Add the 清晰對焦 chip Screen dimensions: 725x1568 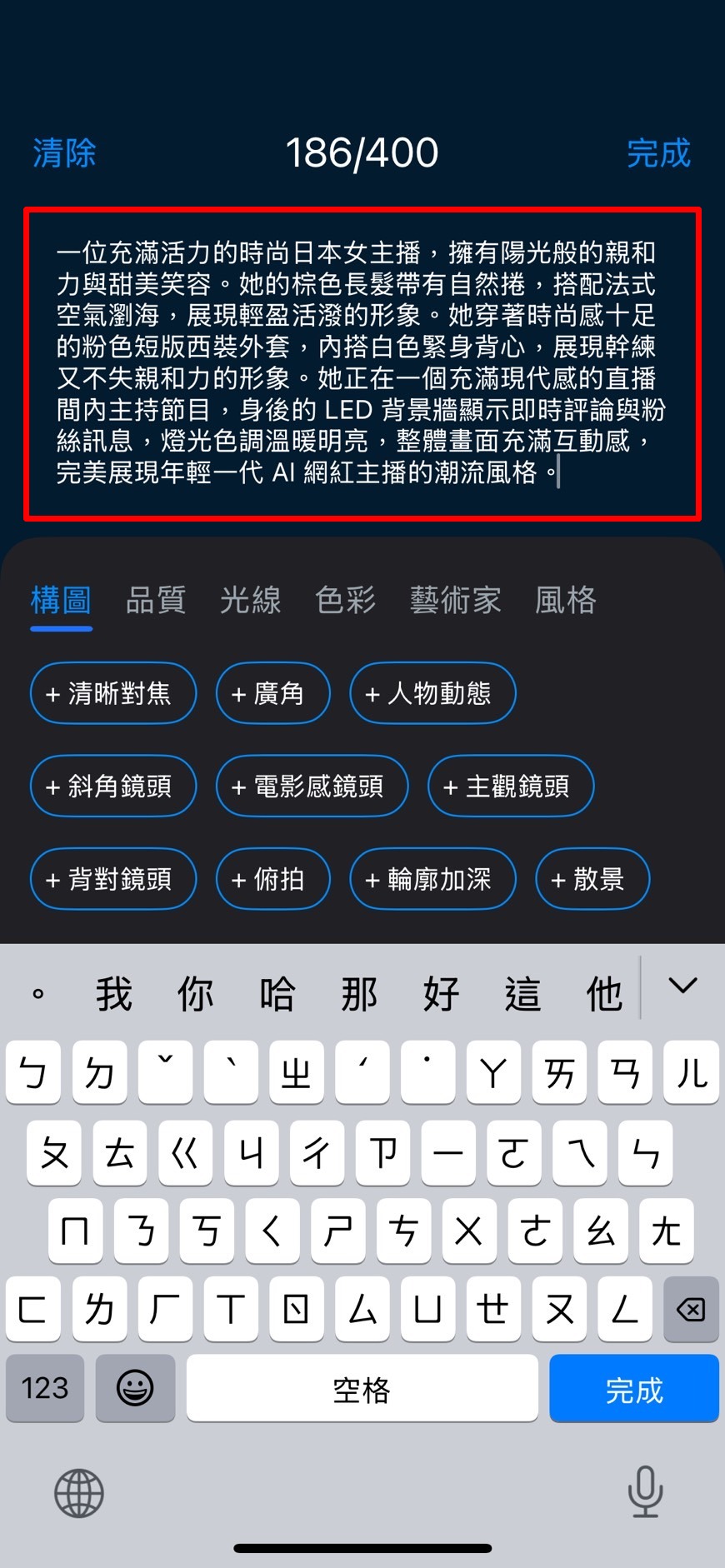click(113, 693)
